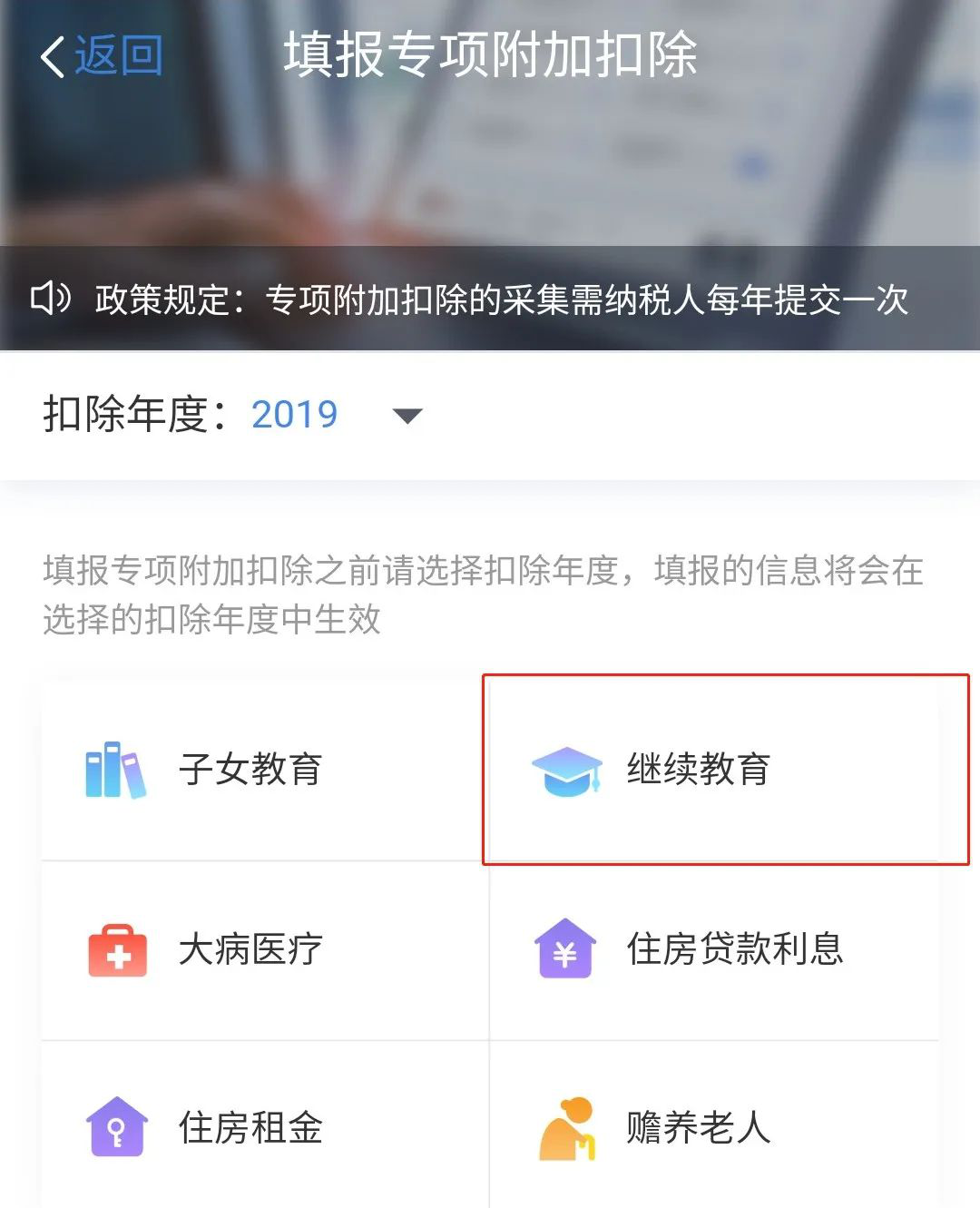Click the 继续教育 graduation cap icon
This screenshot has width=980, height=1208.
tap(564, 771)
